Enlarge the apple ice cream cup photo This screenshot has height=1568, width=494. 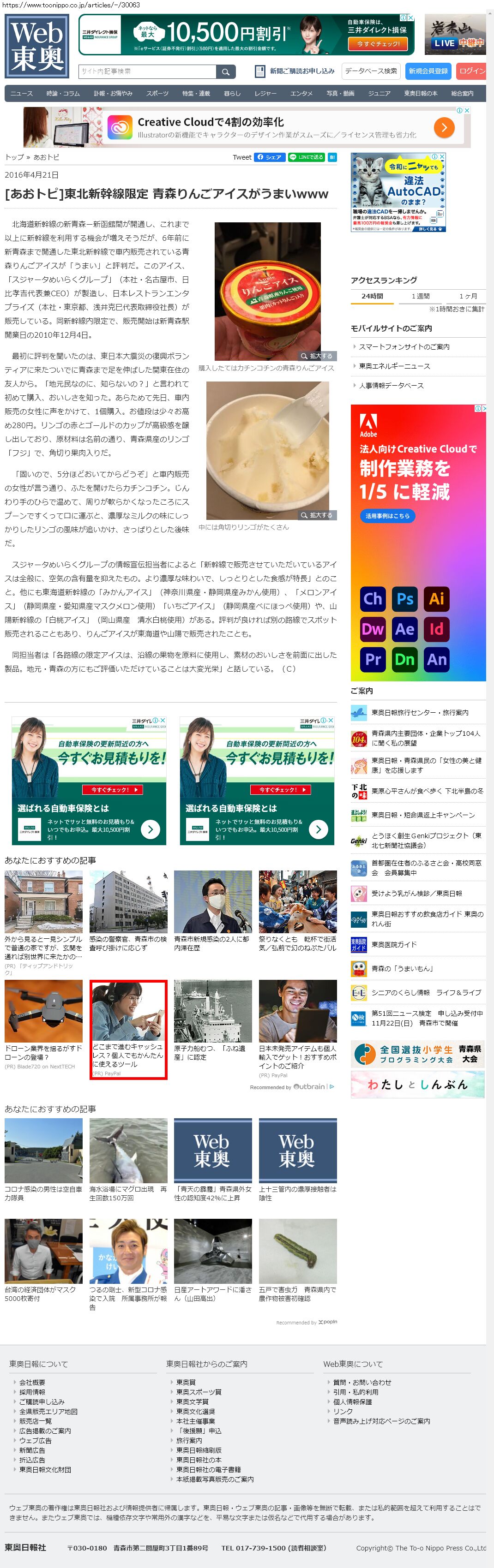point(317,356)
